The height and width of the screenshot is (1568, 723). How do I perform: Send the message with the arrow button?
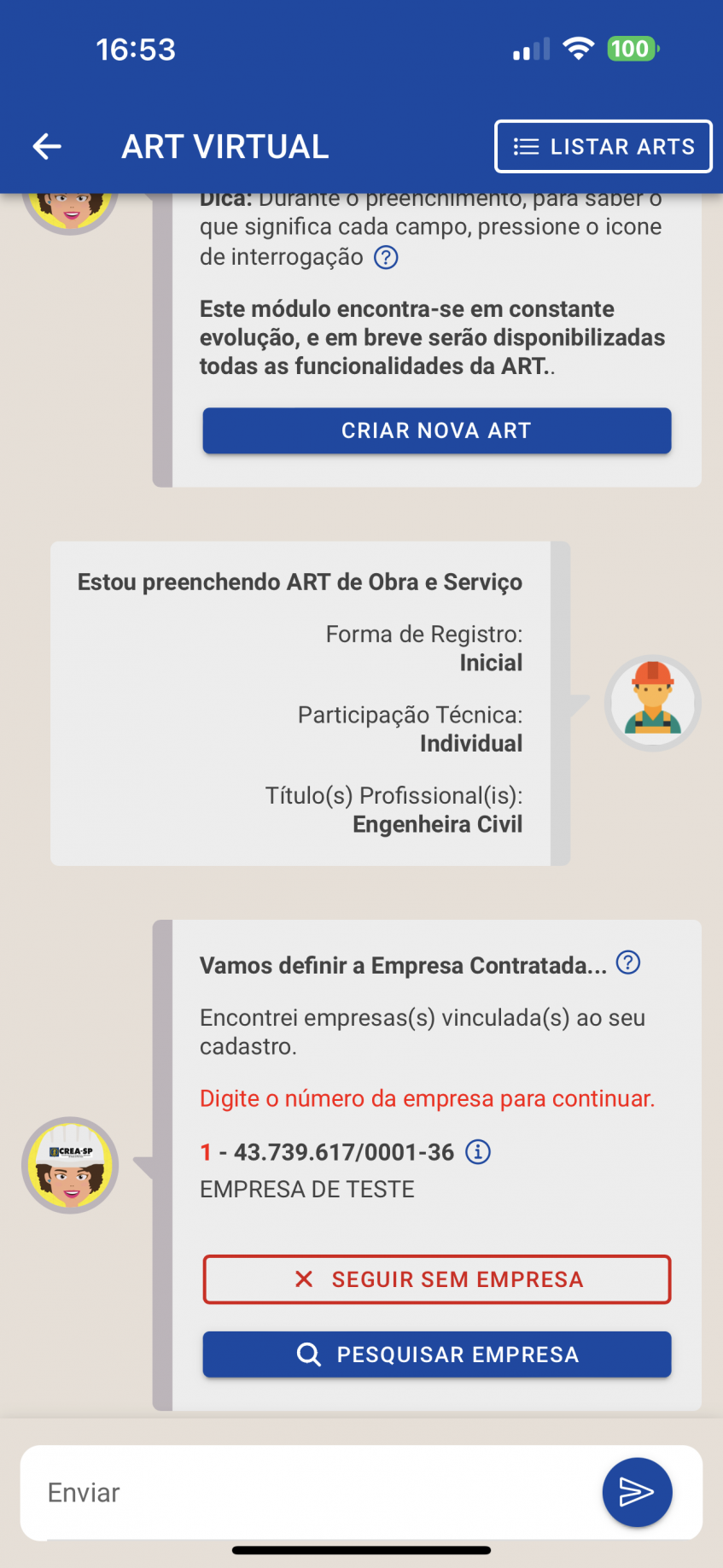pyautogui.click(x=637, y=1492)
